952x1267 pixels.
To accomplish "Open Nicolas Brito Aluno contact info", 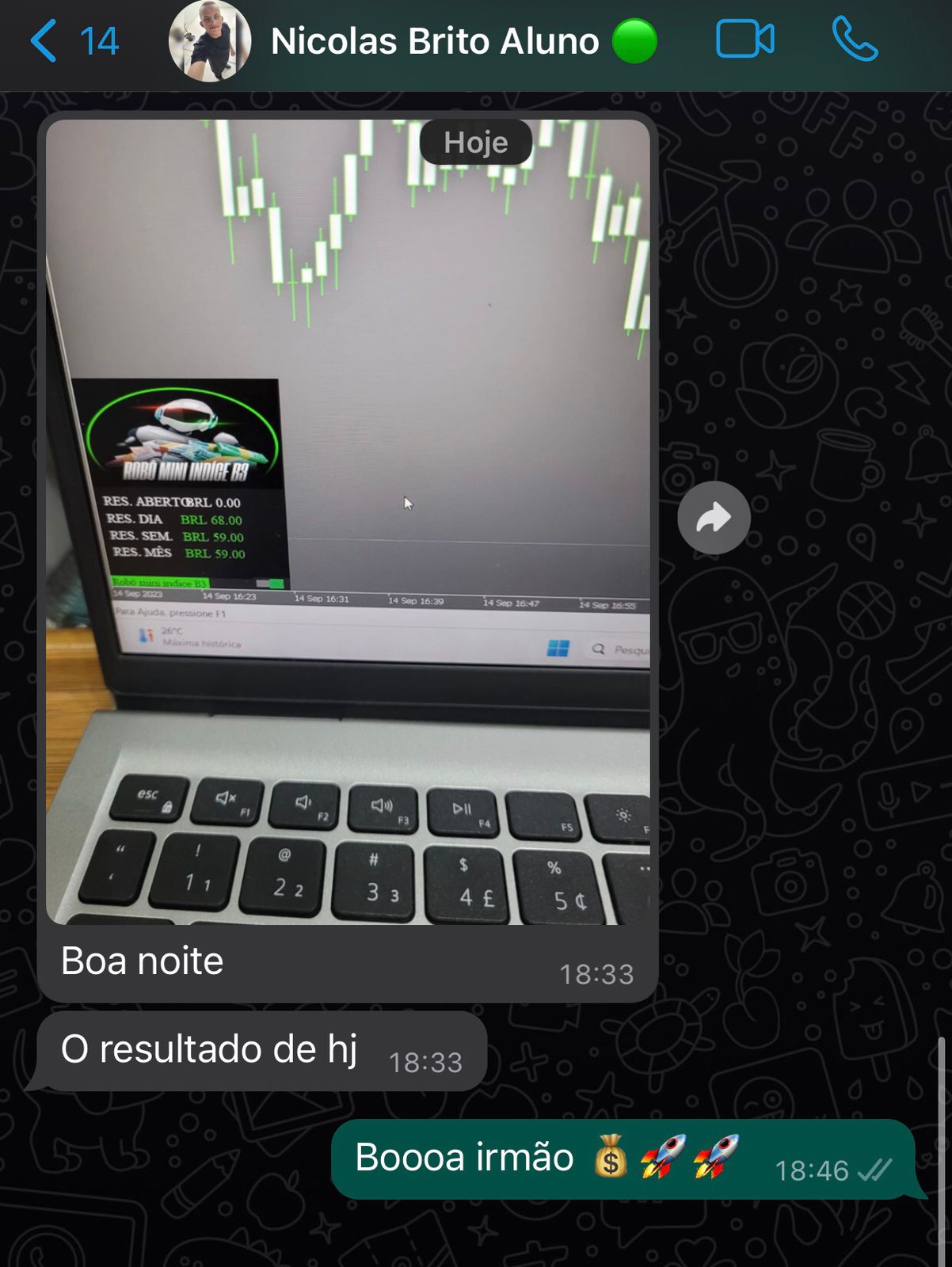I will tap(434, 41).
